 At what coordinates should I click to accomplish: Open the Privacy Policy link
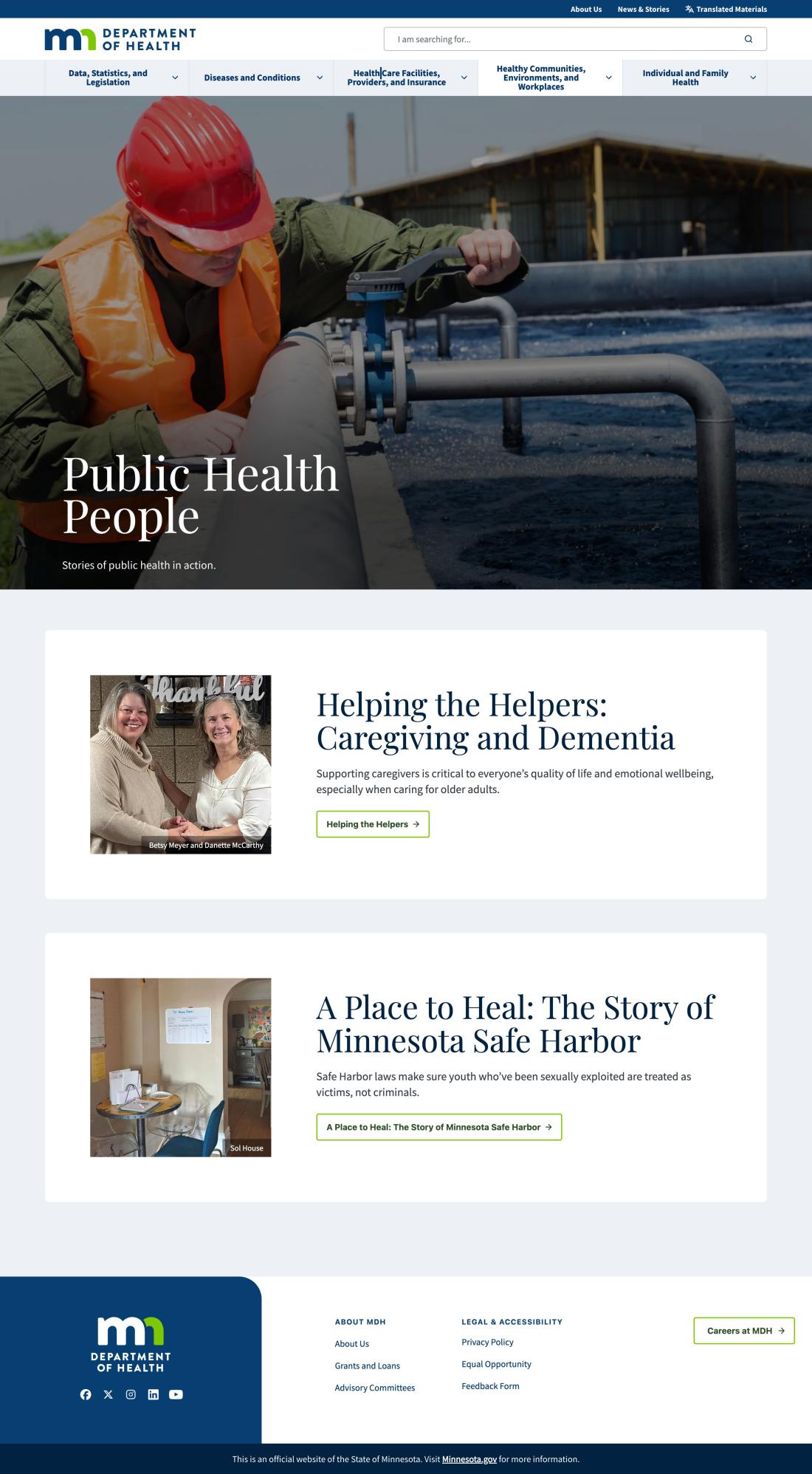486,1342
